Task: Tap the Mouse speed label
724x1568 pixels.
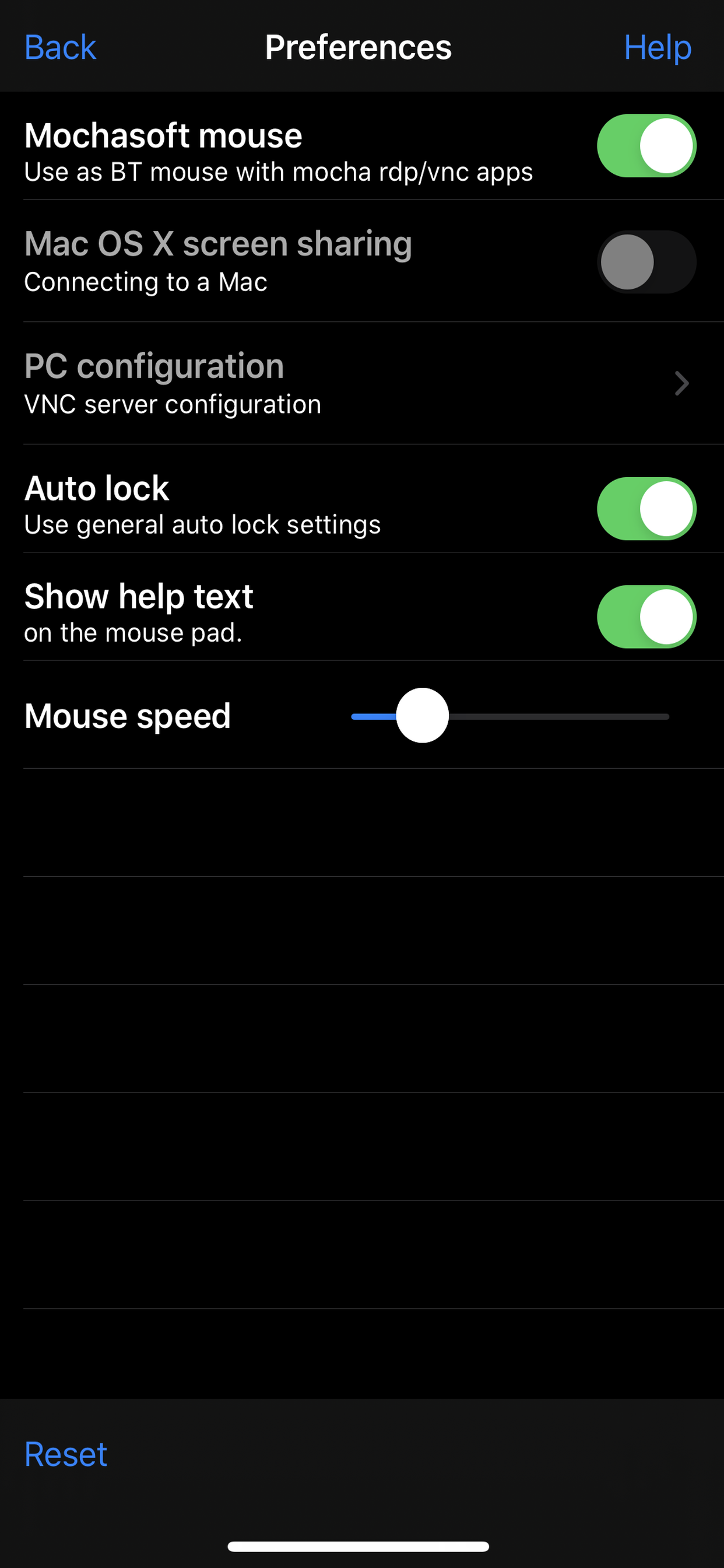Action: (127, 716)
